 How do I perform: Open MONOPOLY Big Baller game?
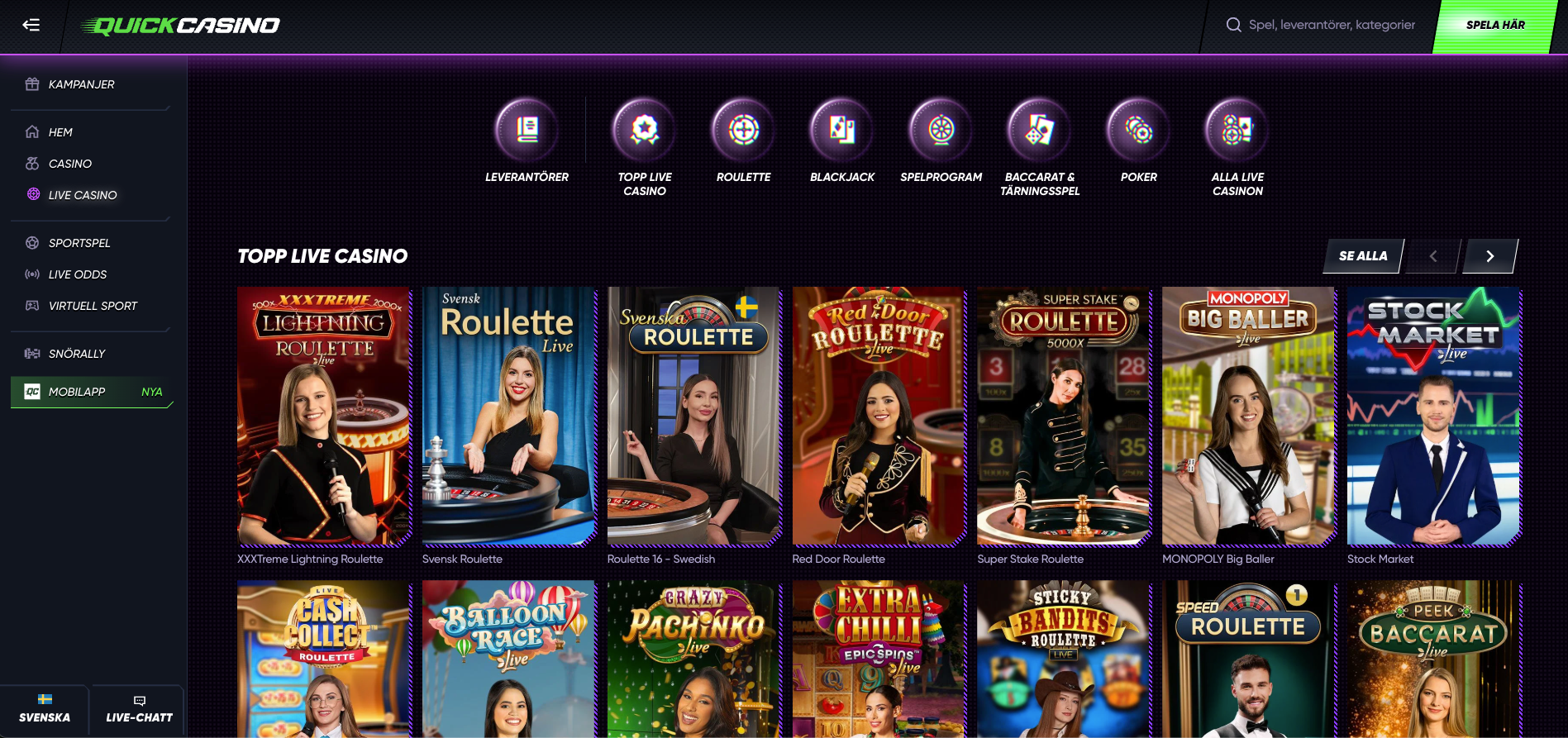[x=1248, y=417]
